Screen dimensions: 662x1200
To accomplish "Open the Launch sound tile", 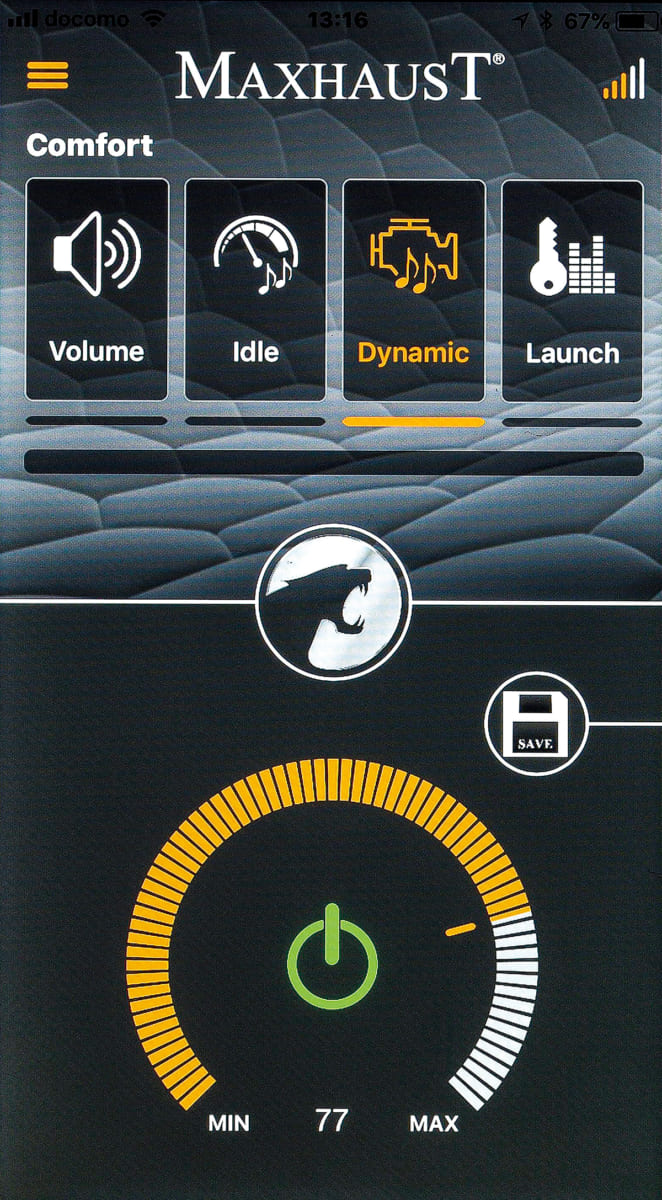I will [x=572, y=290].
